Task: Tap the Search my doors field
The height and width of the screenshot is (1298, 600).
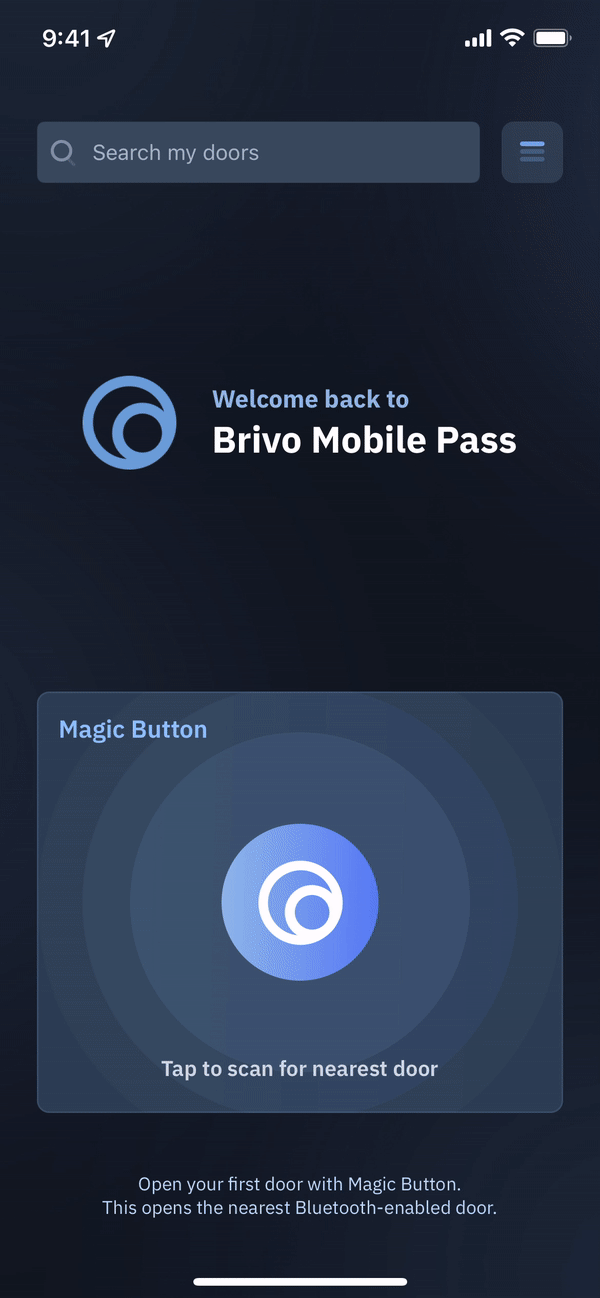Action: (x=258, y=152)
